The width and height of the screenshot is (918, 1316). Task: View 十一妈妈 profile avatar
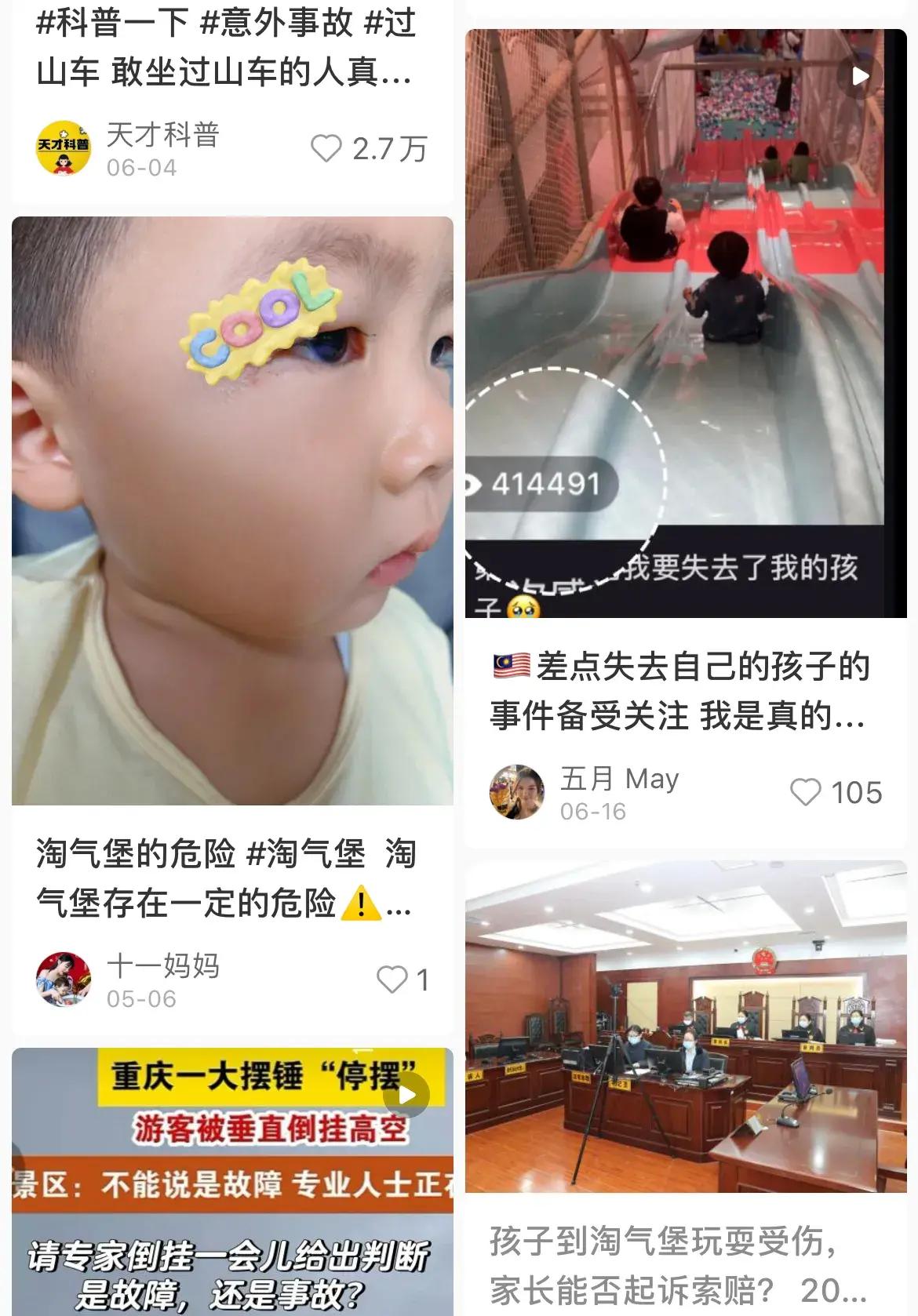pyautogui.click(x=64, y=980)
